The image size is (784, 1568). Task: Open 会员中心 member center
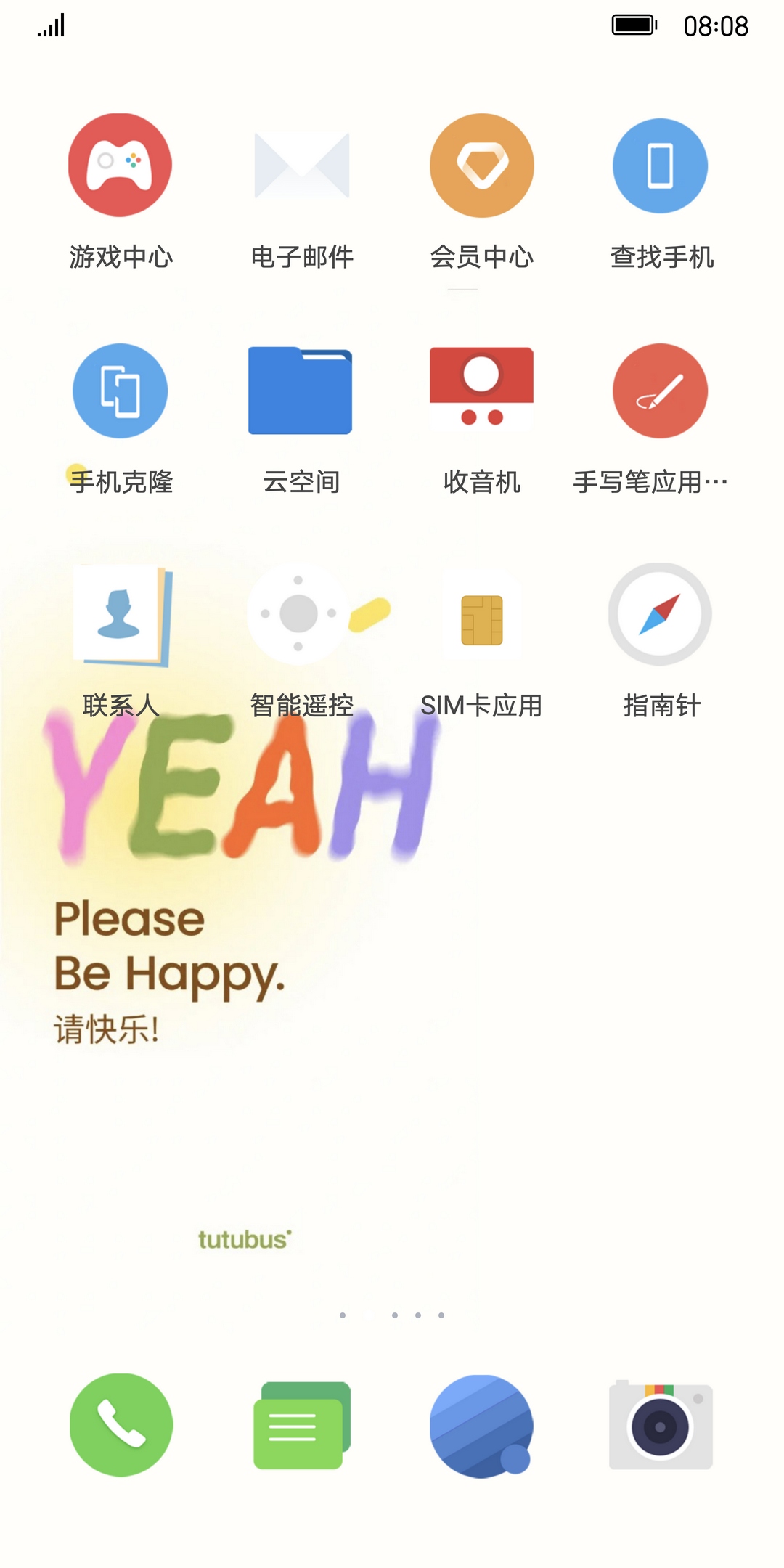(481, 166)
